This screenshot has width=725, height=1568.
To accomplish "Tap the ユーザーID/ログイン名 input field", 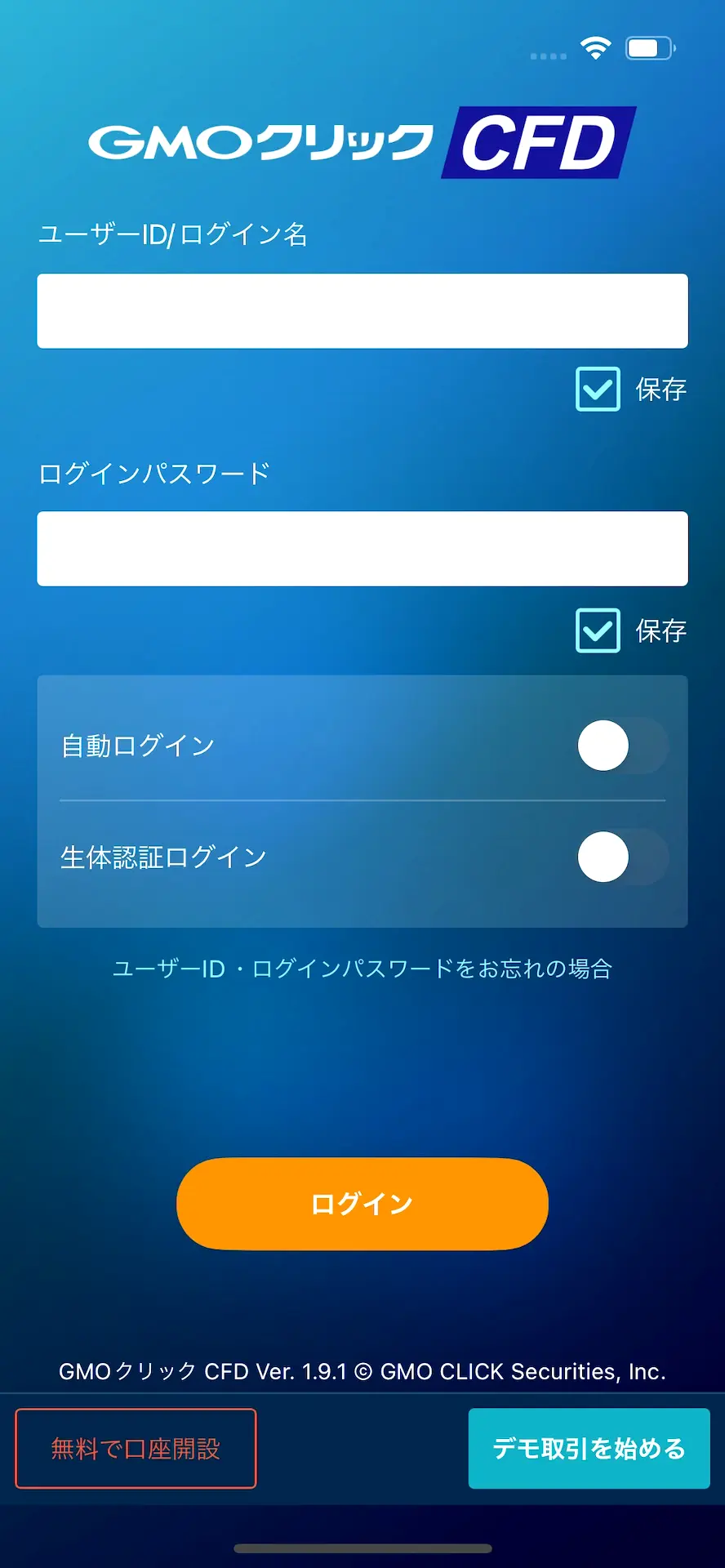I will 362,311.
